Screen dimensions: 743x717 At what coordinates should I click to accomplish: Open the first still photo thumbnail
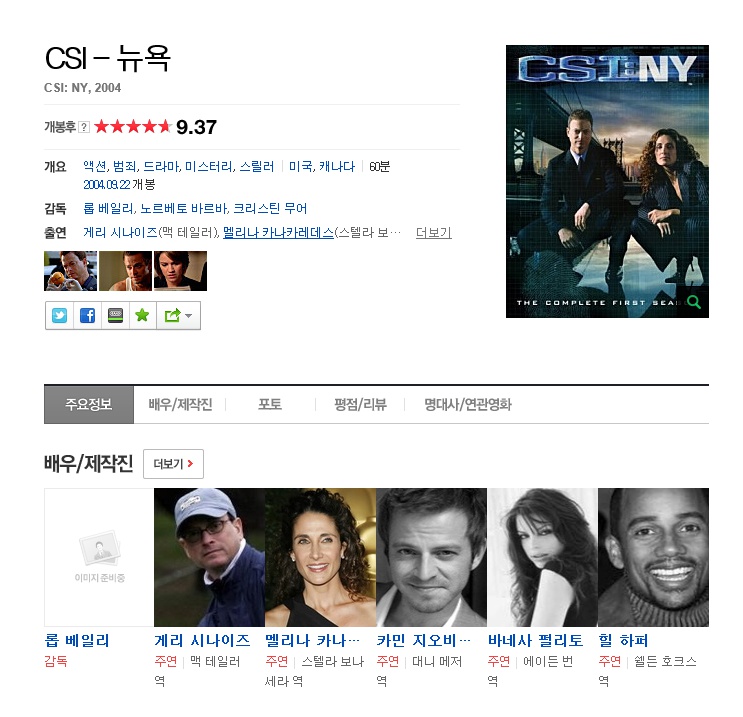71,271
